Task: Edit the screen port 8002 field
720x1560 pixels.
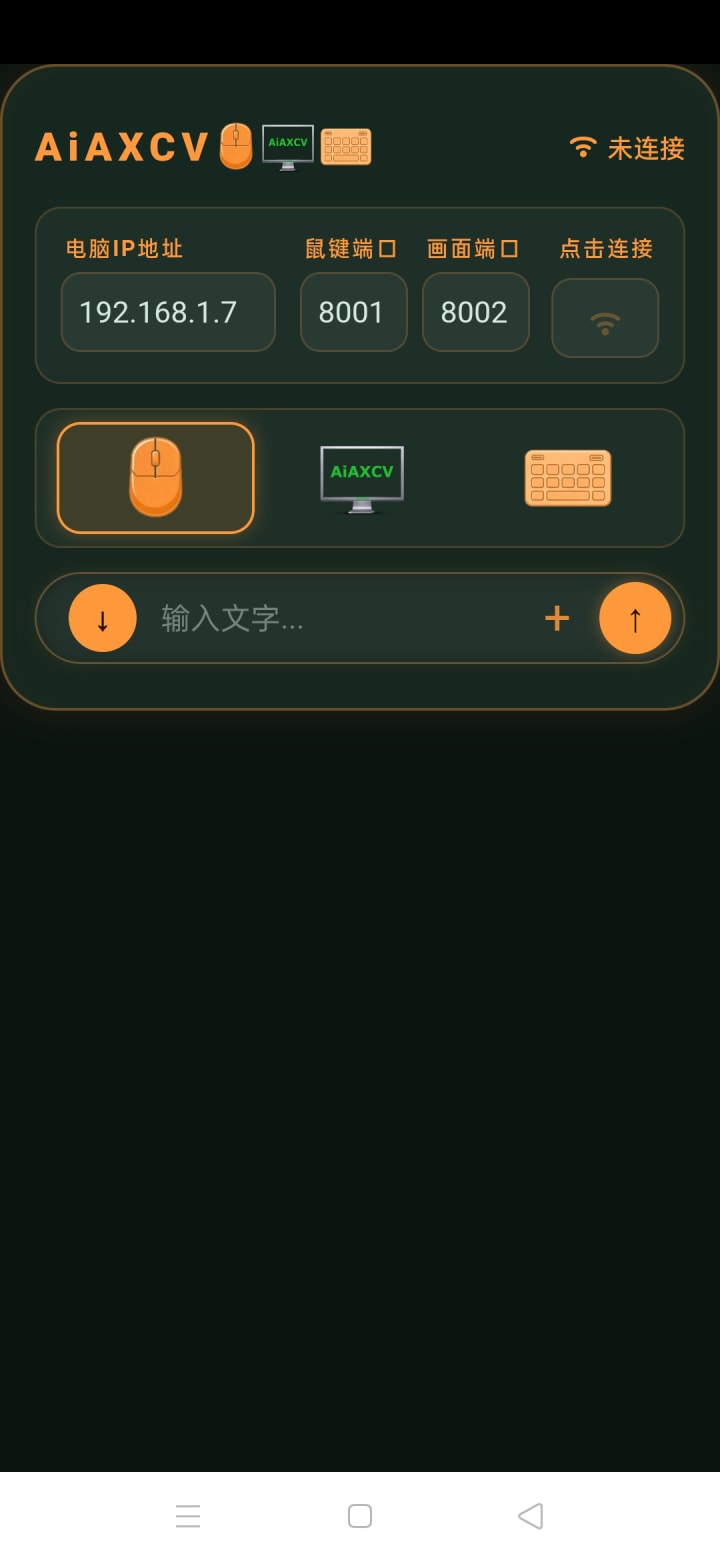Action: 476,312
